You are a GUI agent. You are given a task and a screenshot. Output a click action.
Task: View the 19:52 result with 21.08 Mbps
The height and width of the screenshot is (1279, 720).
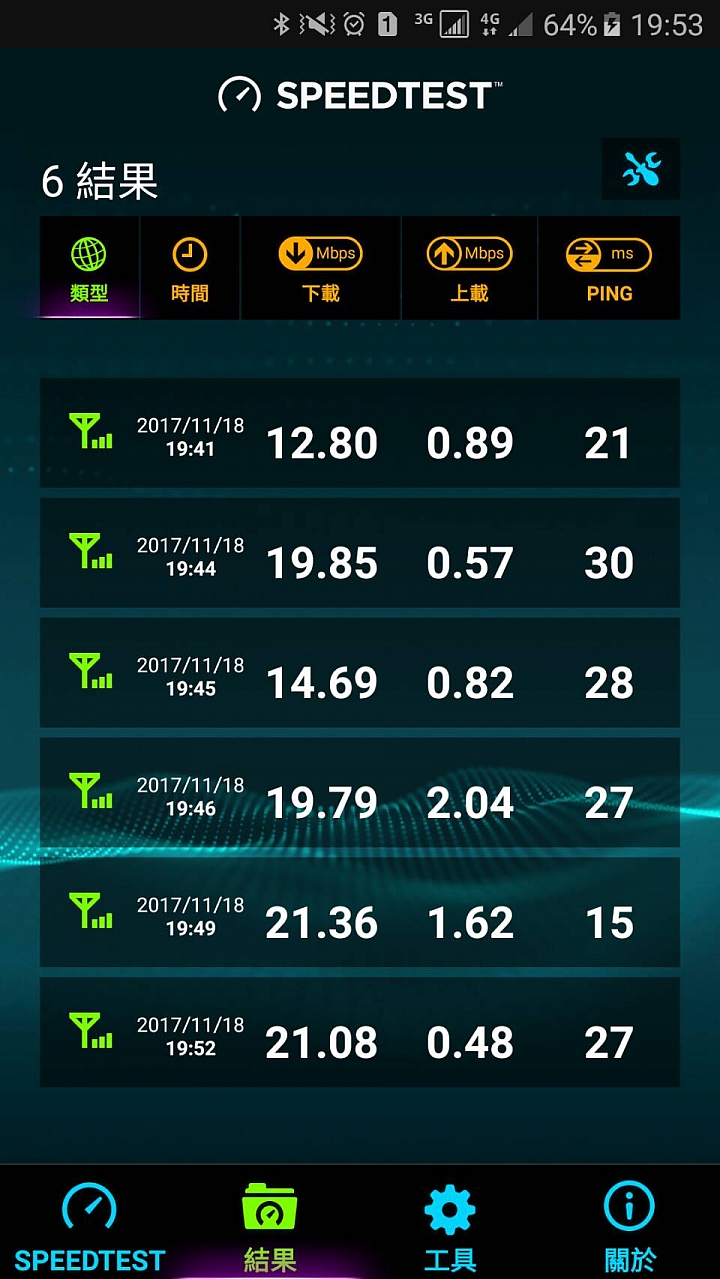360,1033
